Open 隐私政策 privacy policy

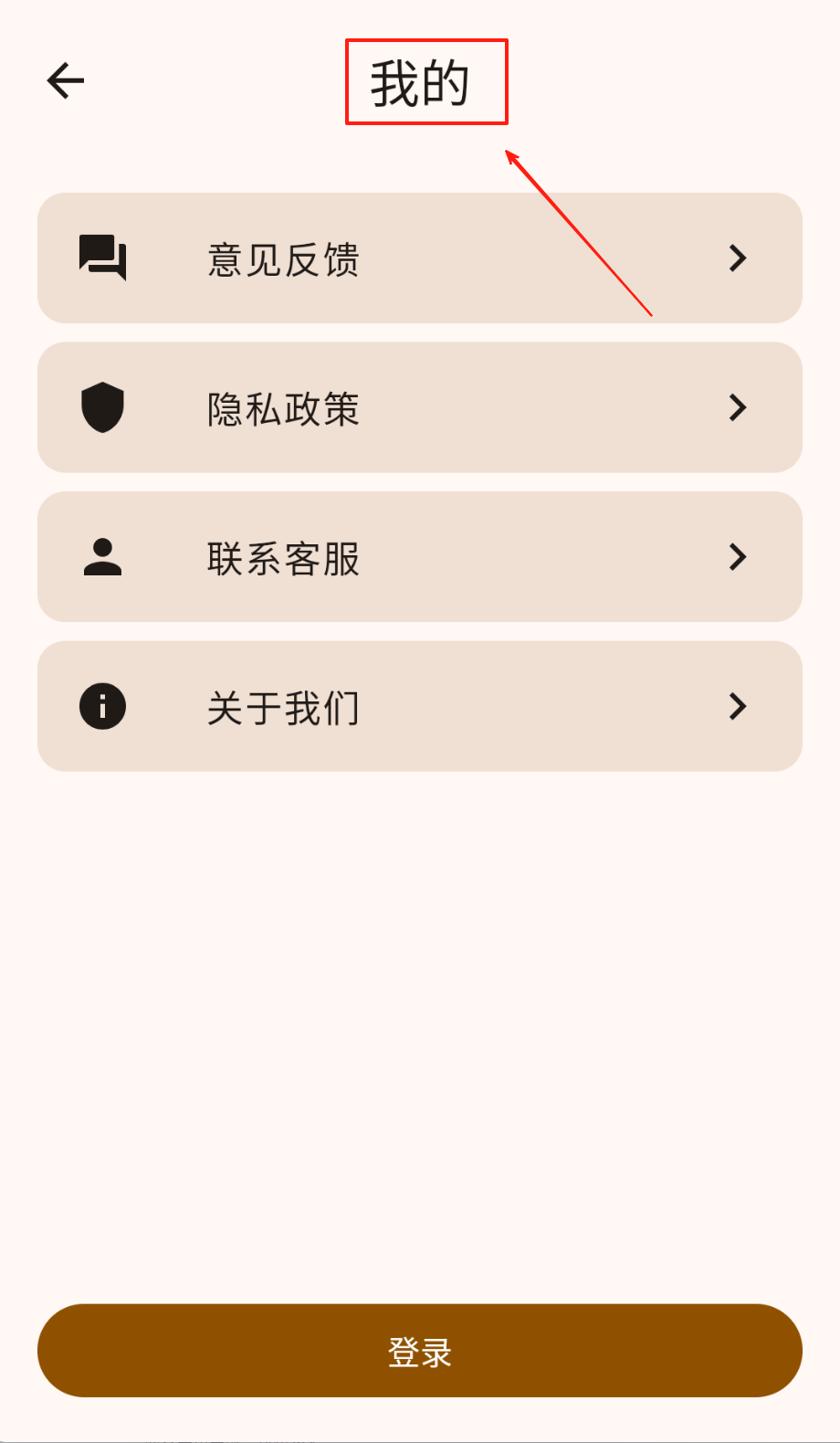(419, 407)
